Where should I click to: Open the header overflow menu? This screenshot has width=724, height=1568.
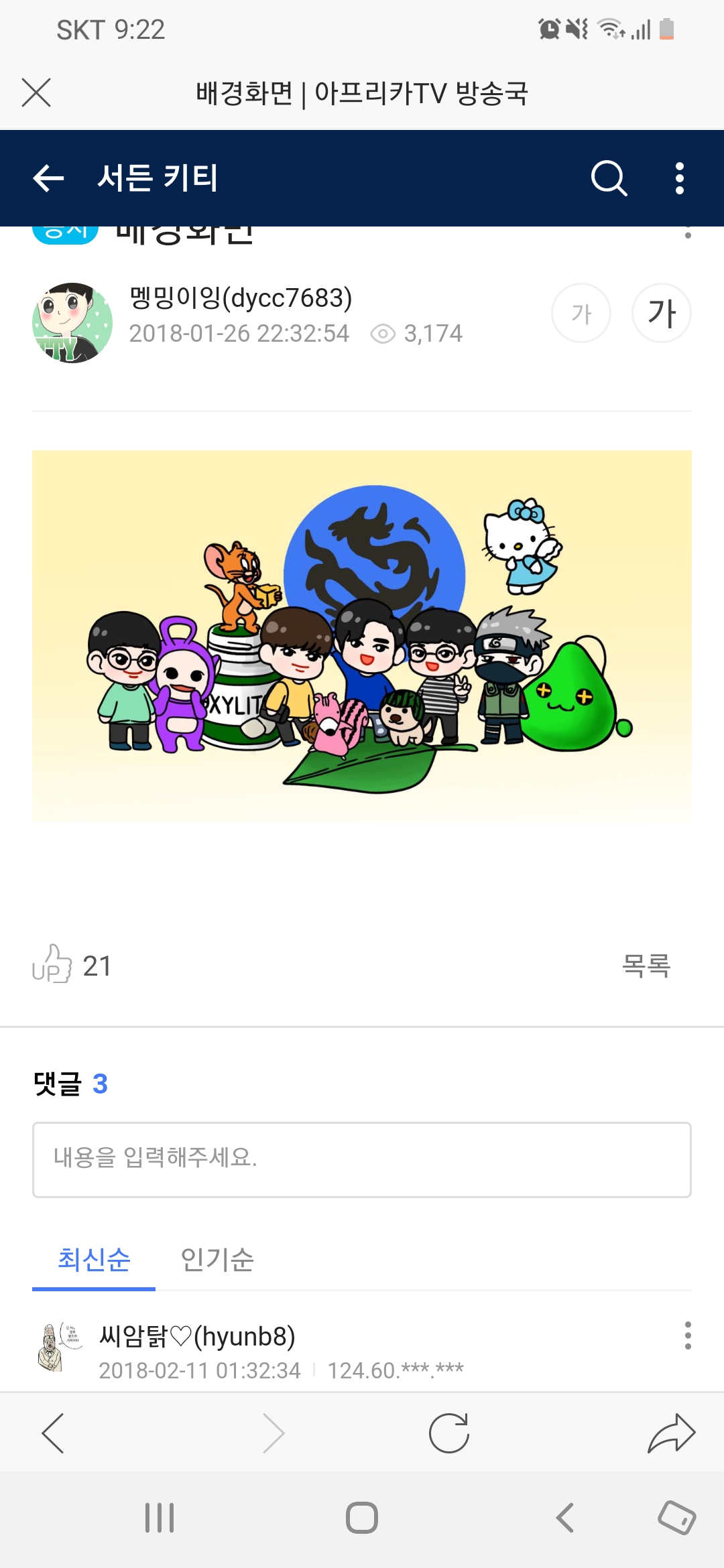680,178
